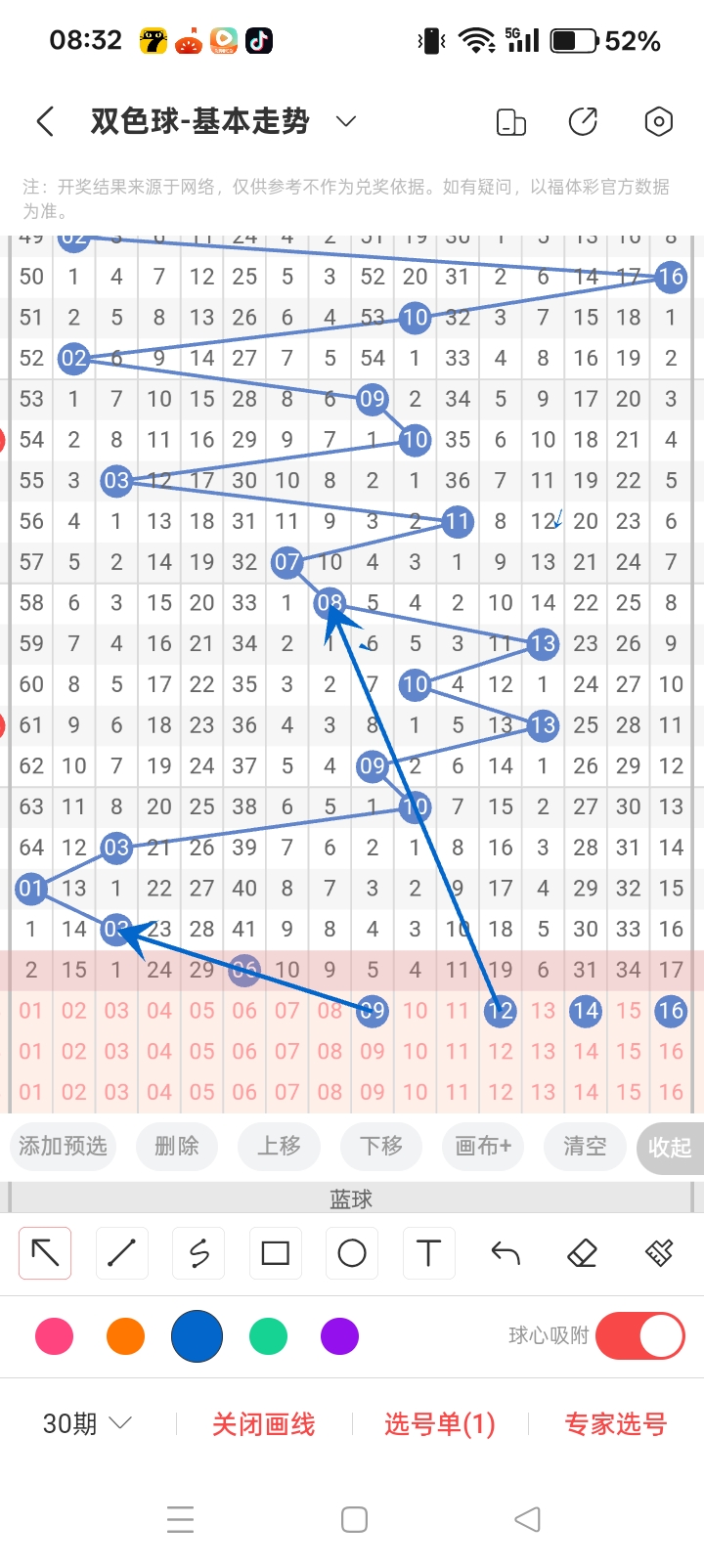This screenshot has height=1568, width=704.
Task: Select the S-curve drawing tool
Action: [x=198, y=1252]
